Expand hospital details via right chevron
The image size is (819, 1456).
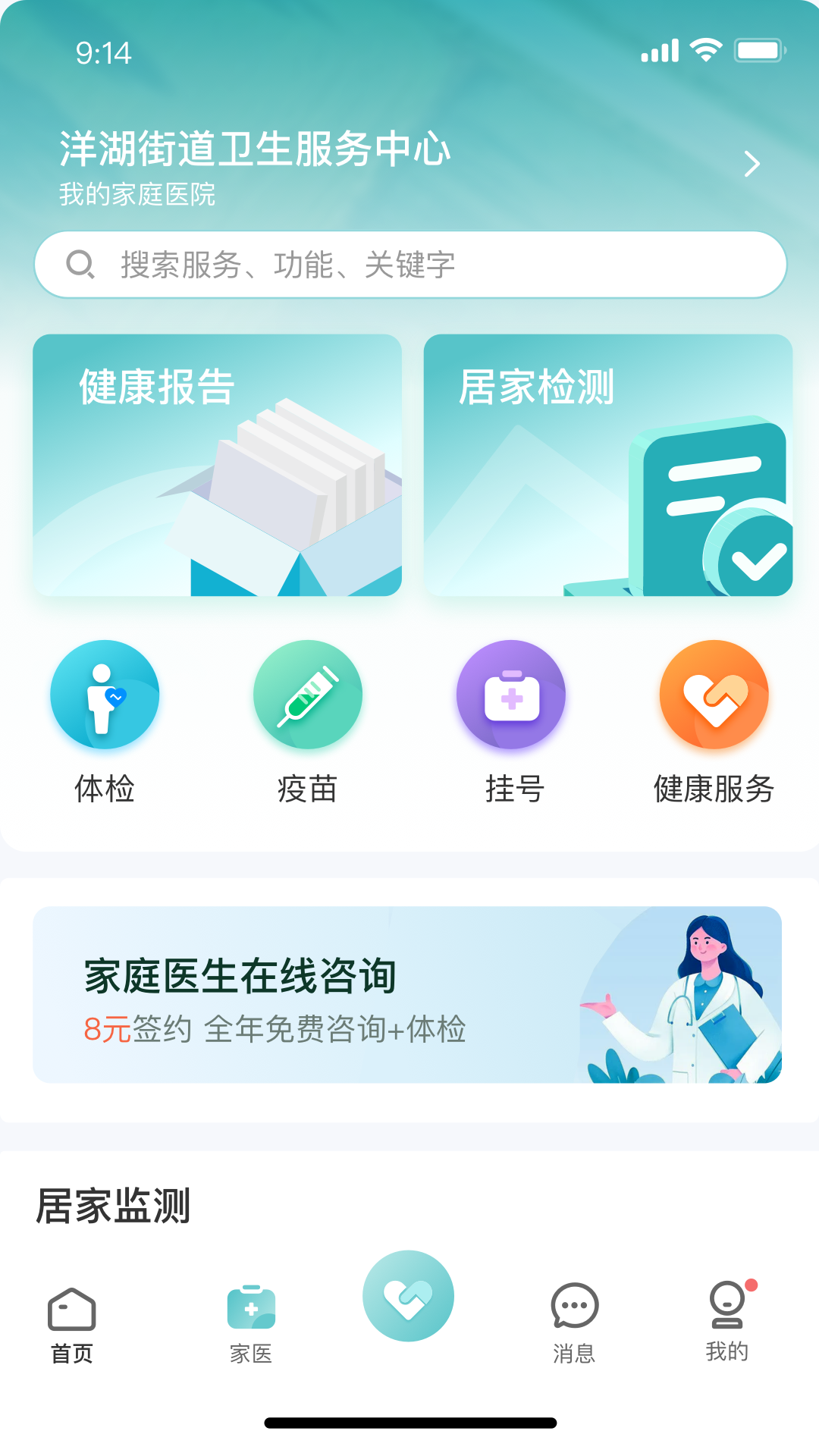point(752,164)
